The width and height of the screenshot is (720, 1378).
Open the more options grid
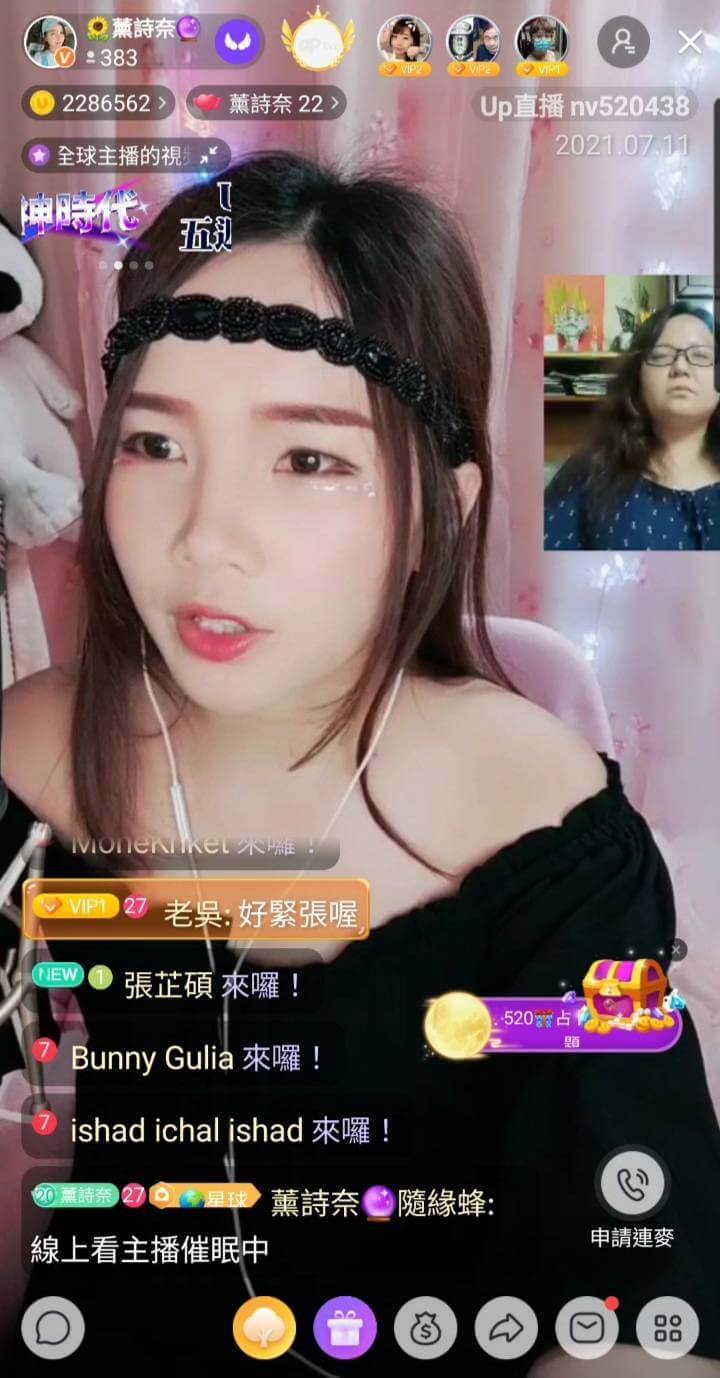pos(667,1328)
